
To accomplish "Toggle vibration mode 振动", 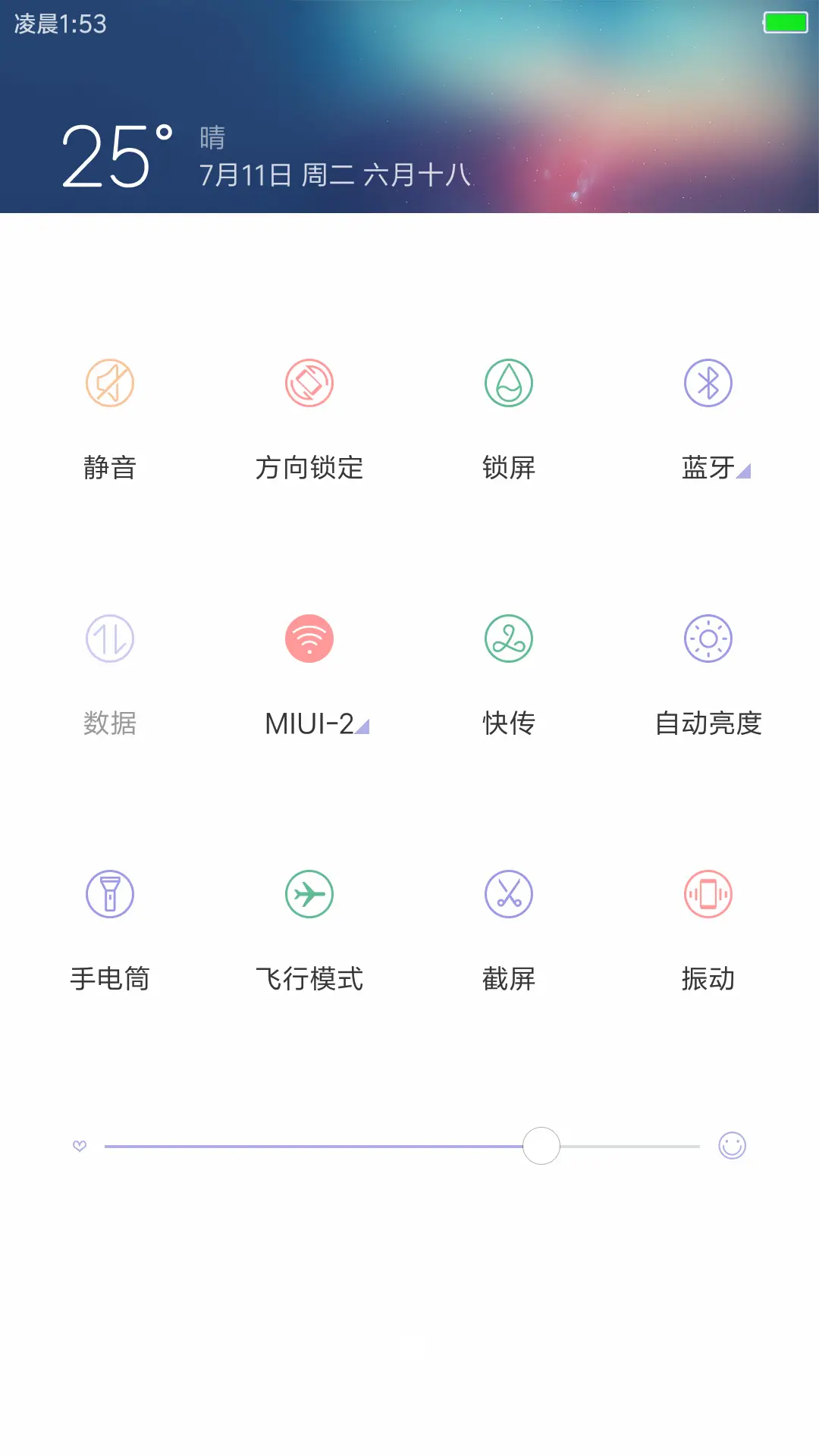I will 708,894.
